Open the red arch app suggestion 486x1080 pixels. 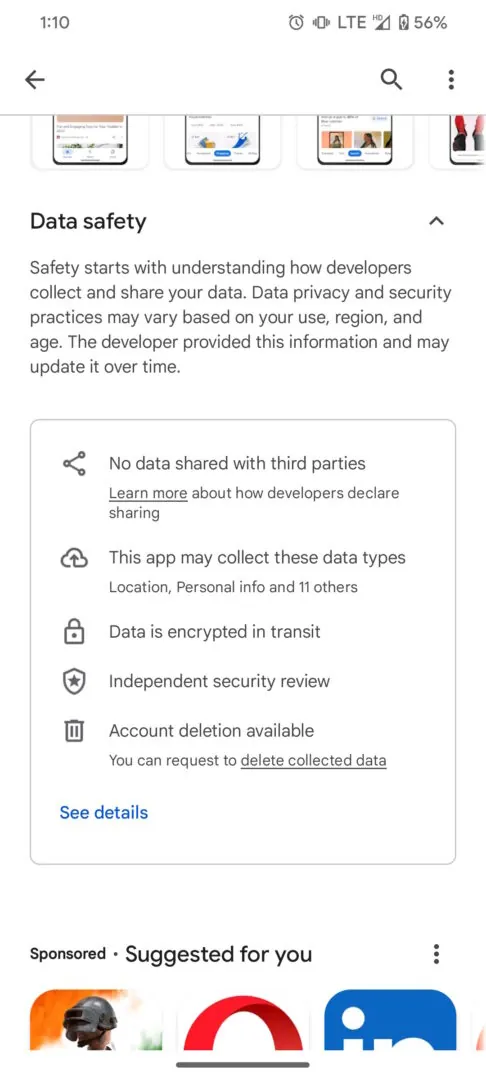tap(243, 1019)
